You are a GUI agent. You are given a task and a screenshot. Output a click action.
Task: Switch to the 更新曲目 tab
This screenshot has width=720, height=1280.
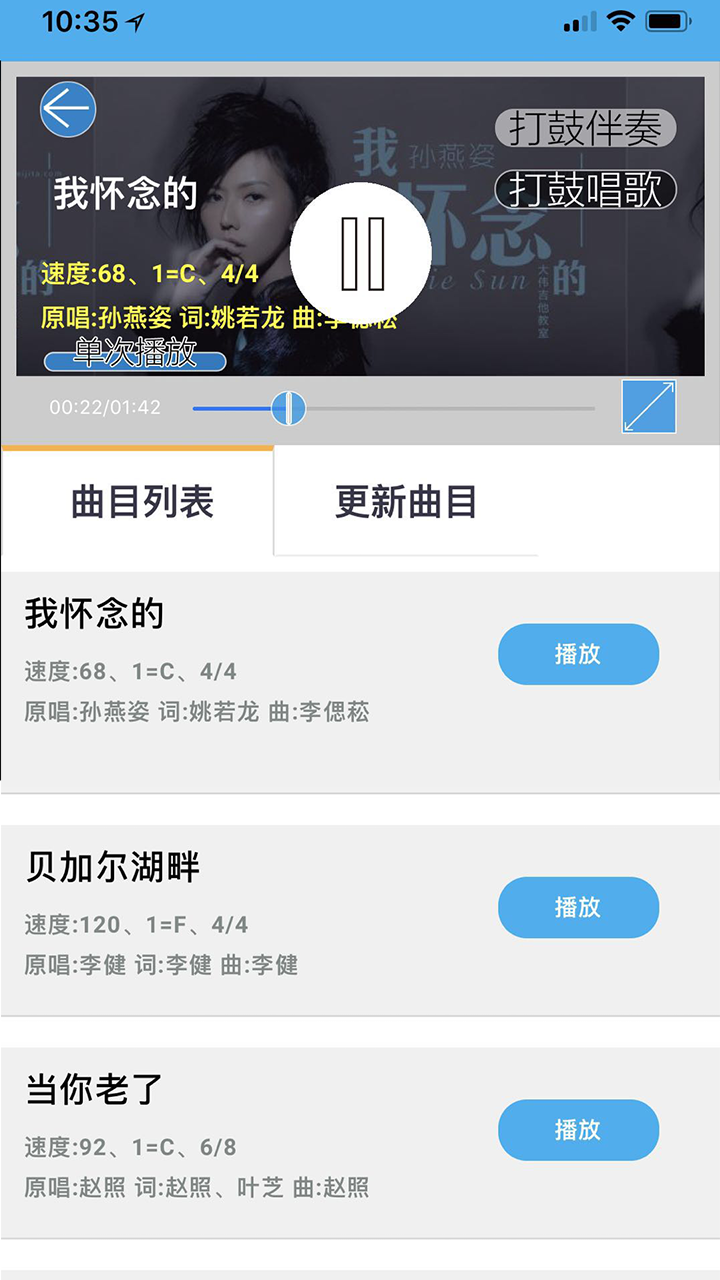click(x=406, y=502)
